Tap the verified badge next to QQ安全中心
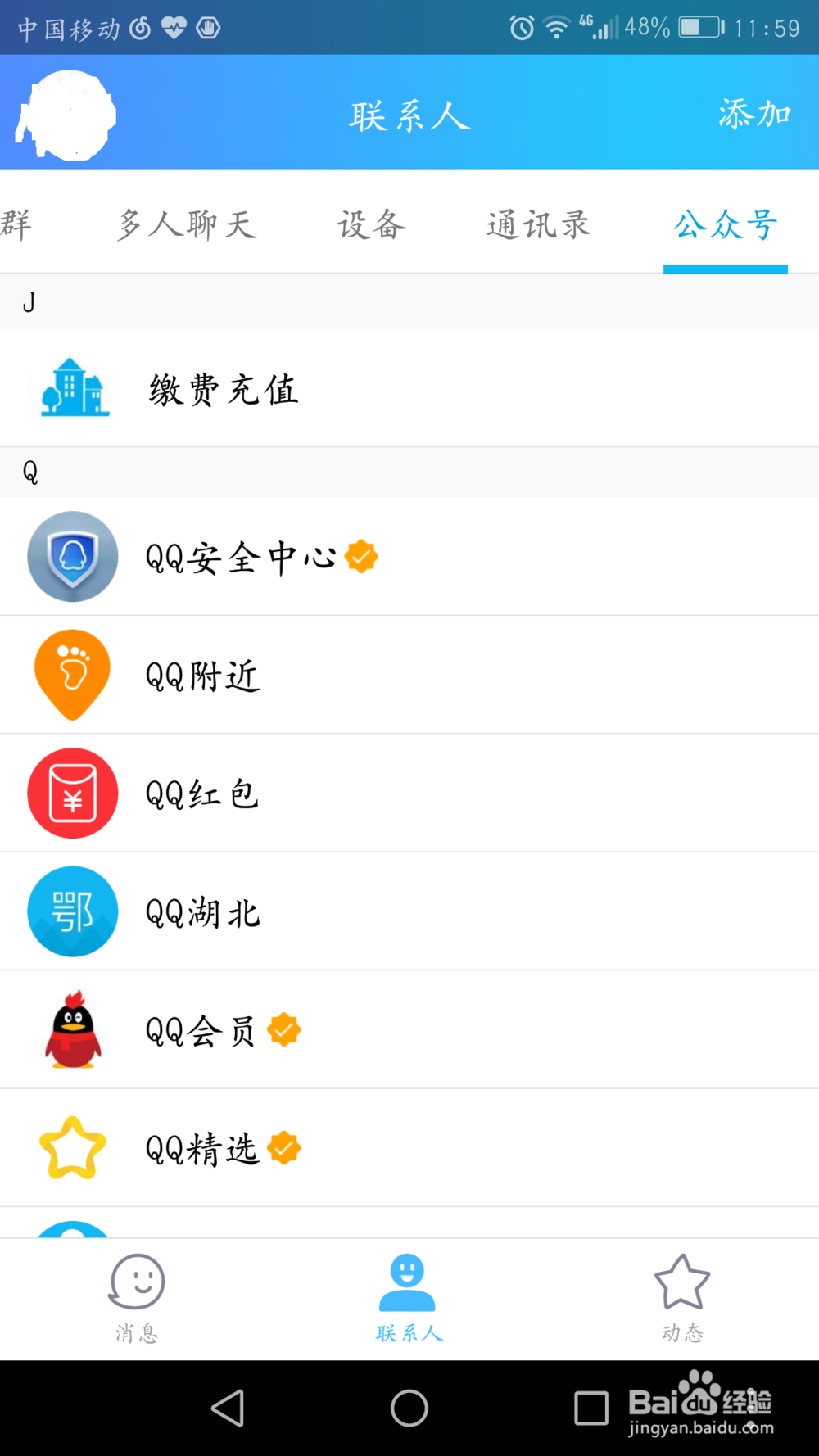 point(360,555)
